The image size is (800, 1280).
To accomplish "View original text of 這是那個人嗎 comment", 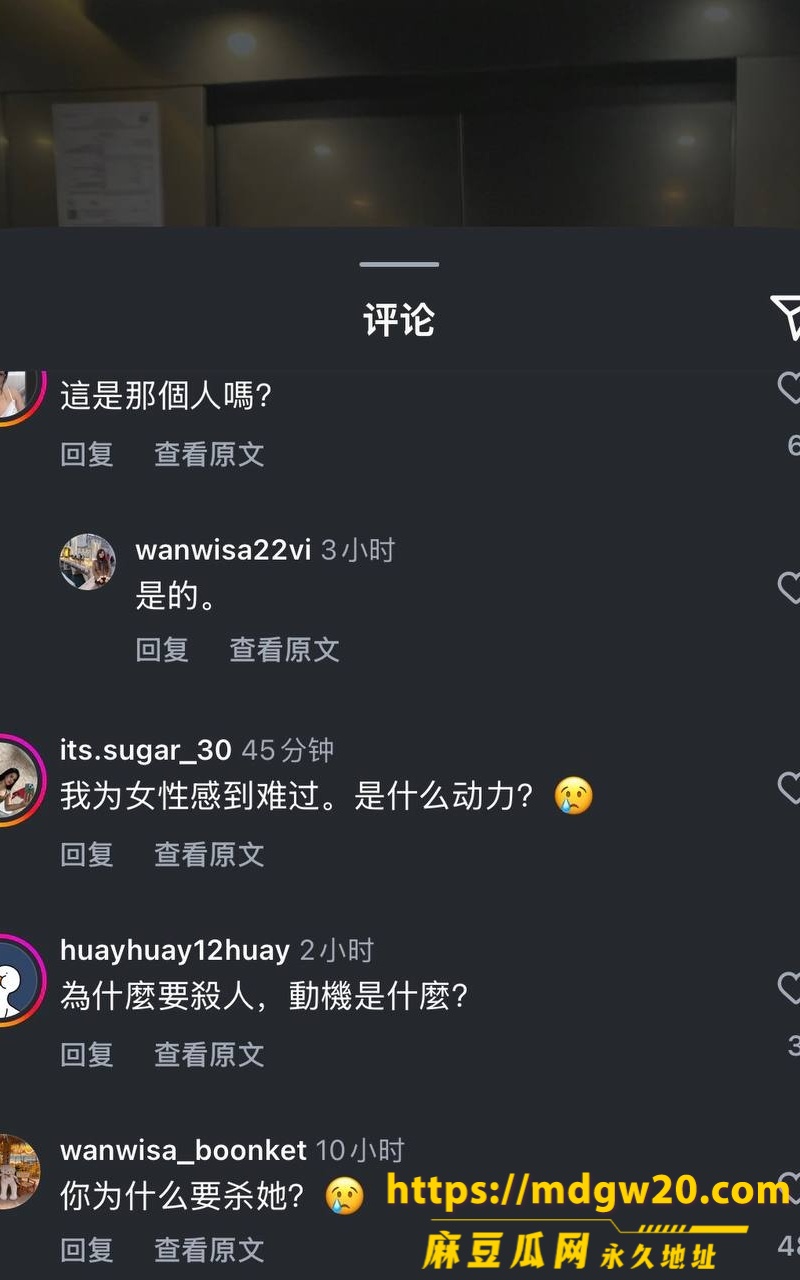I will click(209, 454).
